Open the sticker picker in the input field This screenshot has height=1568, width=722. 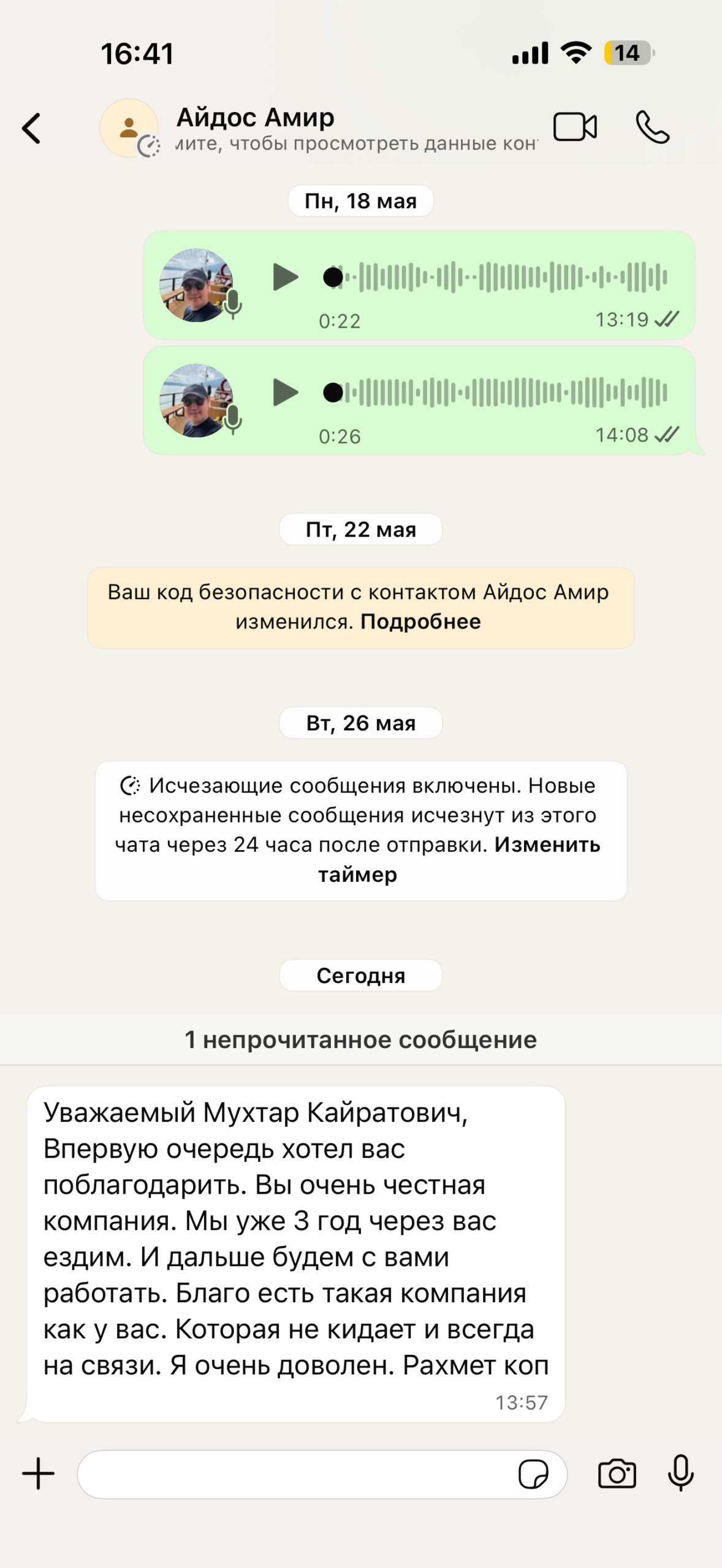point(533,1474)
